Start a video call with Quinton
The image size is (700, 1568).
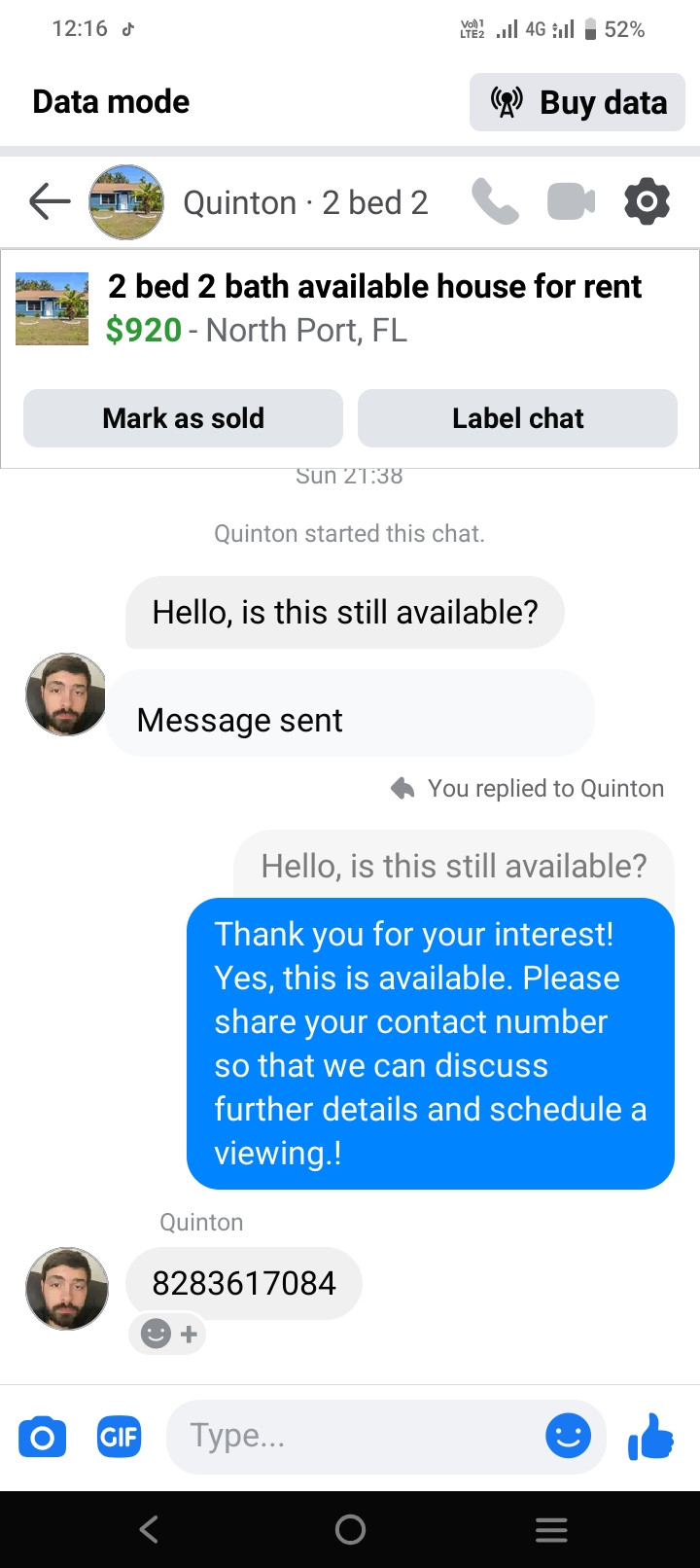[571, 202]
